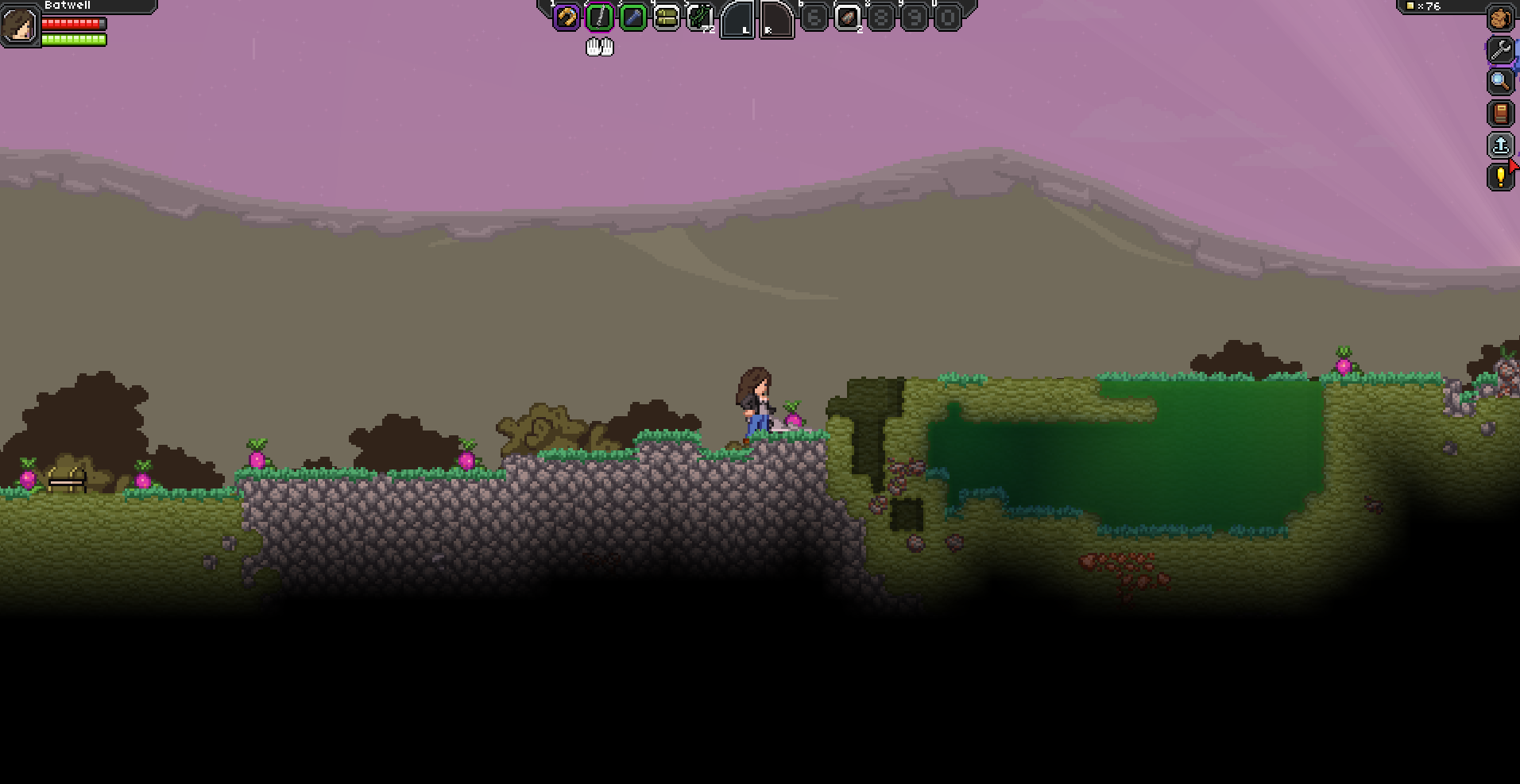Screen dimensions: 1520x784
Task: Tap the right hand R slot
Action: pos(776,19)
